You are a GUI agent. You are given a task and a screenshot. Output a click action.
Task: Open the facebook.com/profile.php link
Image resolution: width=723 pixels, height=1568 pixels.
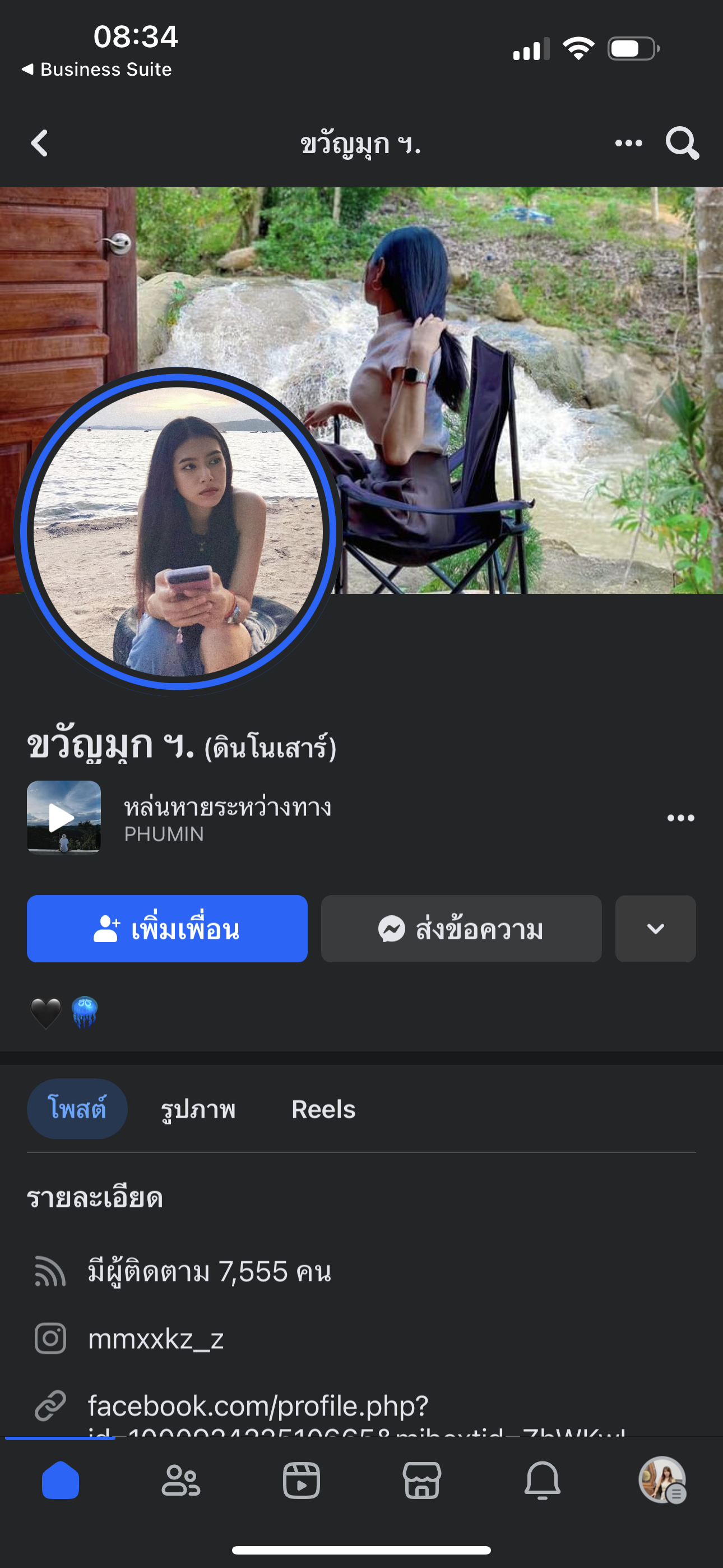pos(258,1406)
